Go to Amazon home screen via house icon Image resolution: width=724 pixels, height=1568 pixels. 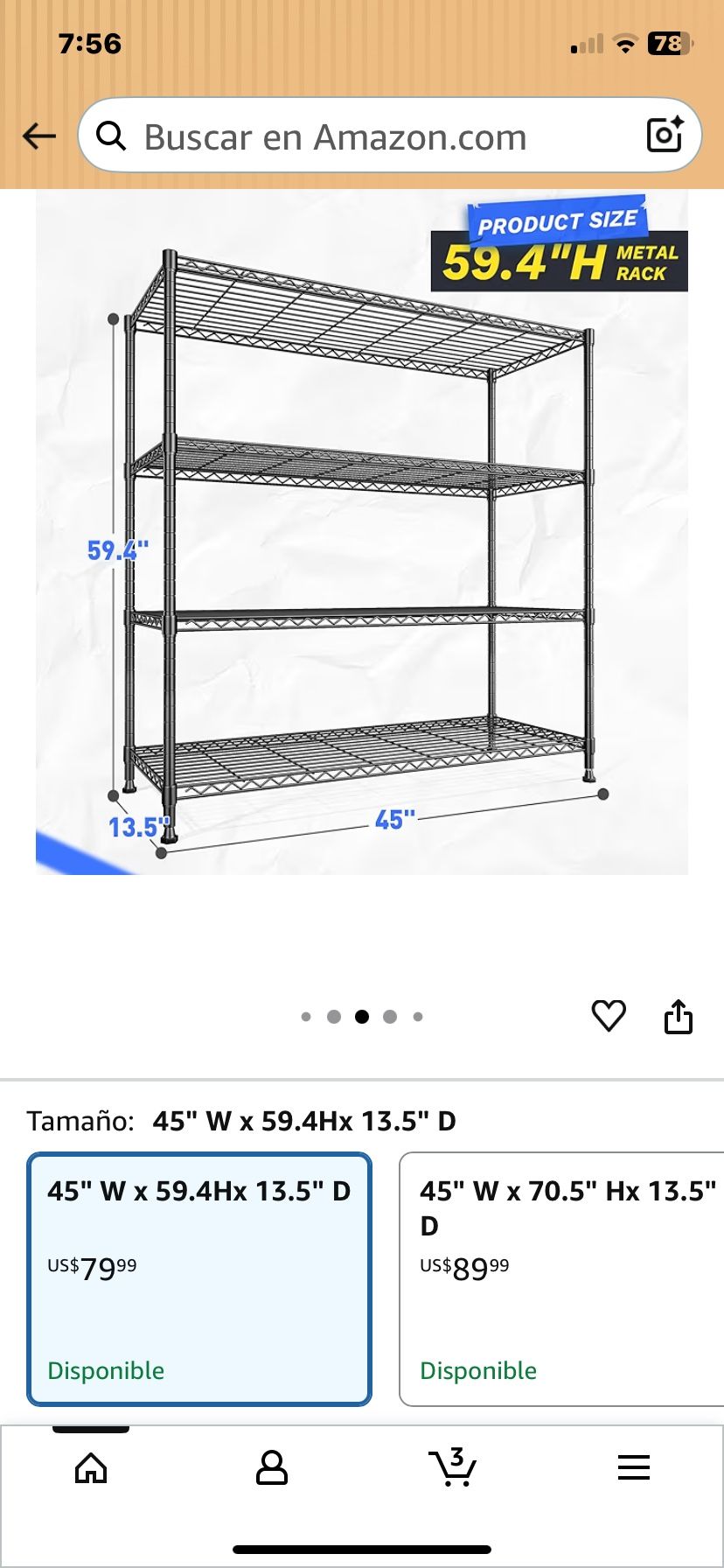[90, 1469]
